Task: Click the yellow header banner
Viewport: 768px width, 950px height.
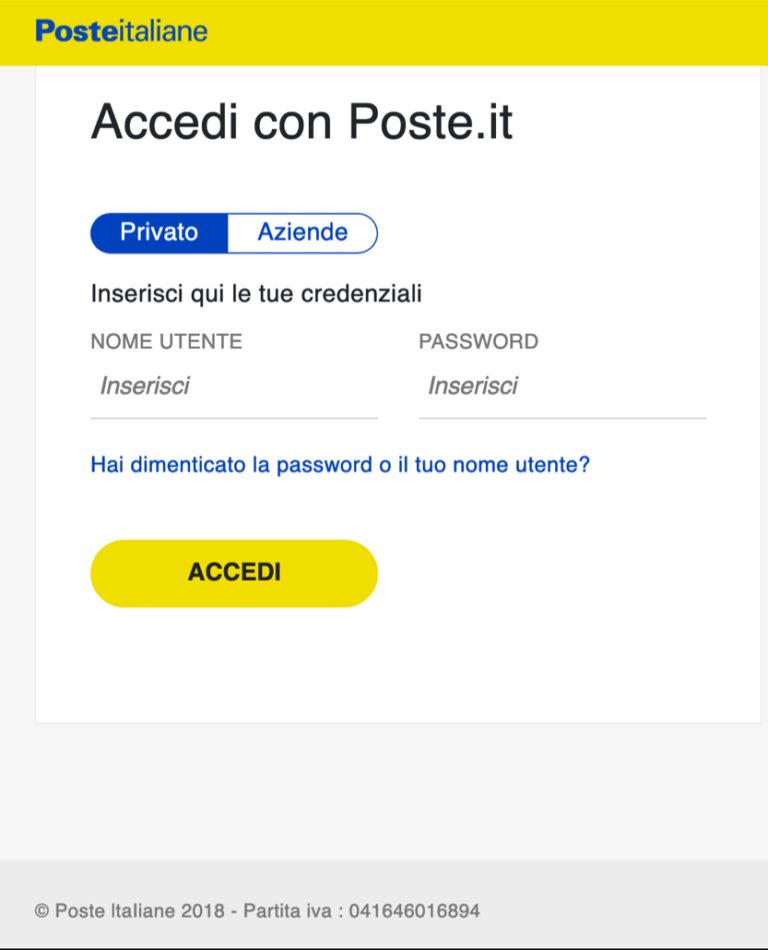Action: click(500, 31)
